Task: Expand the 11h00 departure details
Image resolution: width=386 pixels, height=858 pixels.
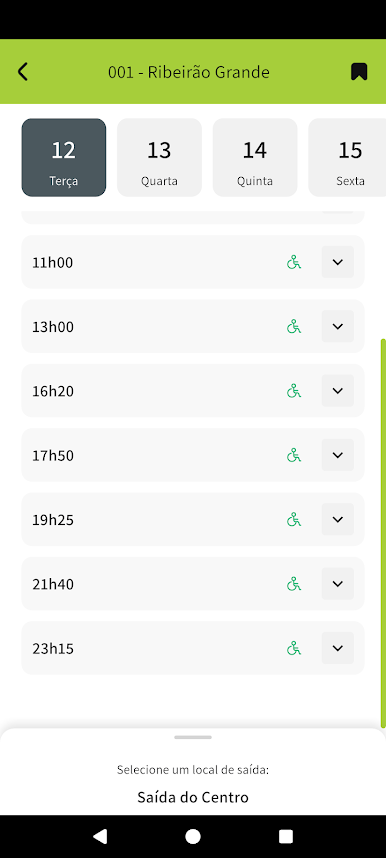Action: click(338, 262)
